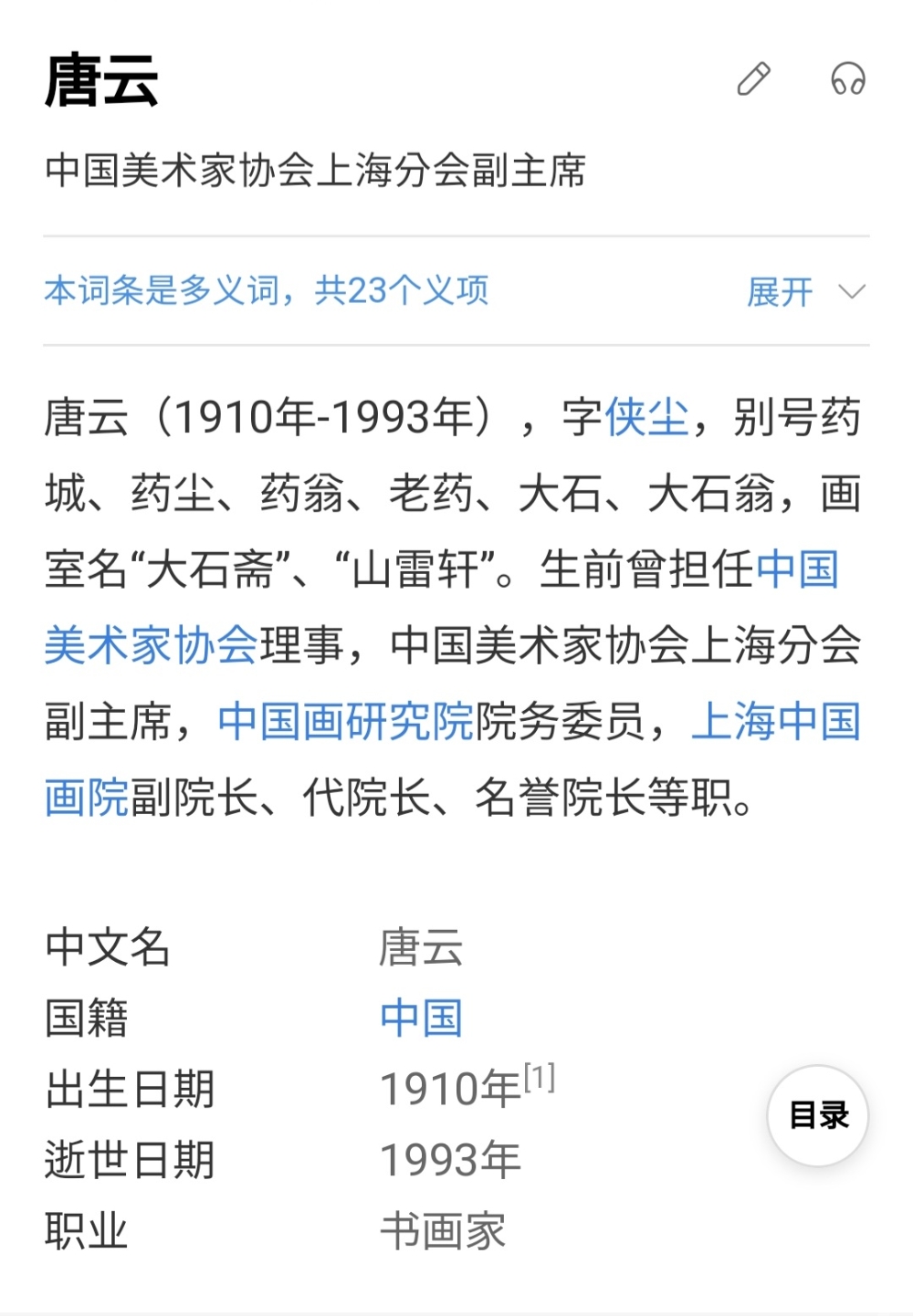This screenshot has height=1316, width=913.
Task: View reference [1] beside birth date
Action: [x=540, y=1078]
